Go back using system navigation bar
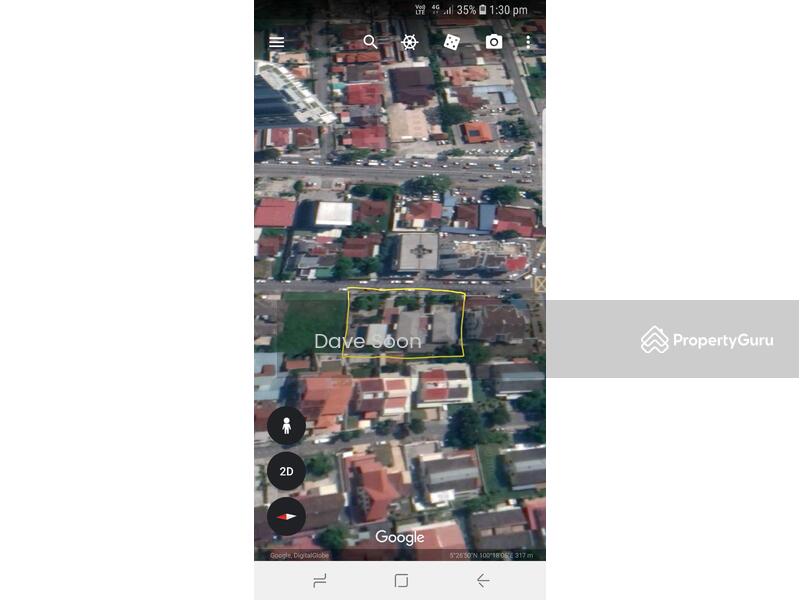800x600 pixels. (483, 581)
